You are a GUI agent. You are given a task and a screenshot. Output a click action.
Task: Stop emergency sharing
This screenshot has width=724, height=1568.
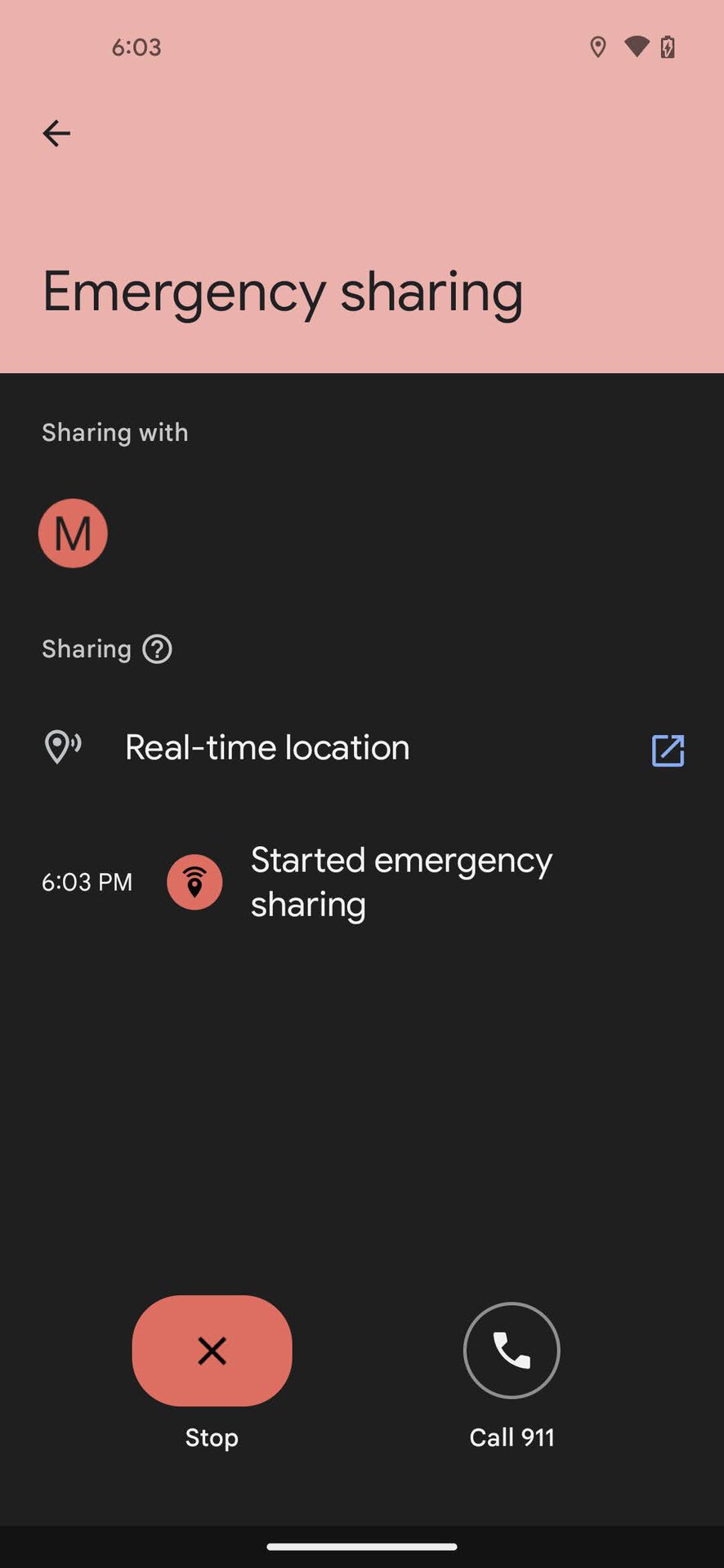tap(212, 1351)
